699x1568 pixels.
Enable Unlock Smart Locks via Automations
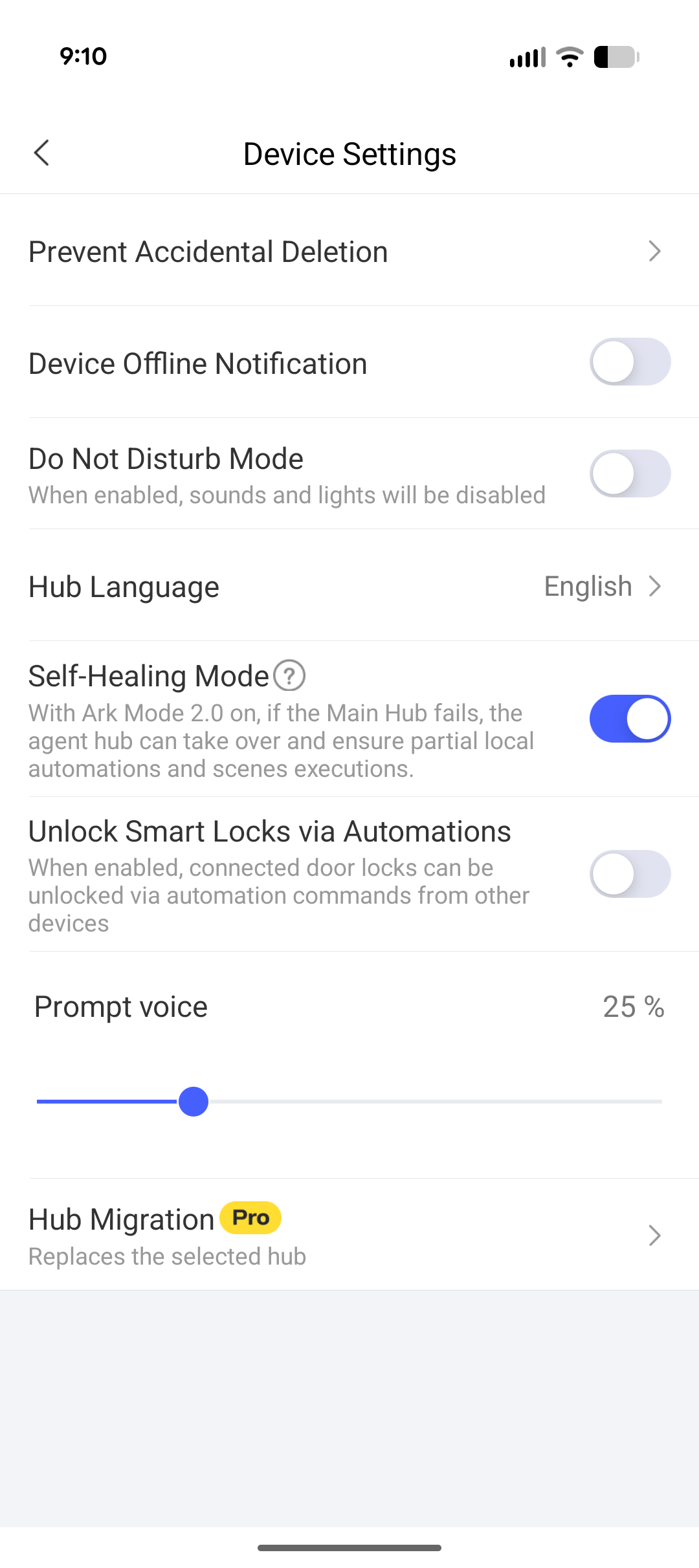(x=629, y=874)
